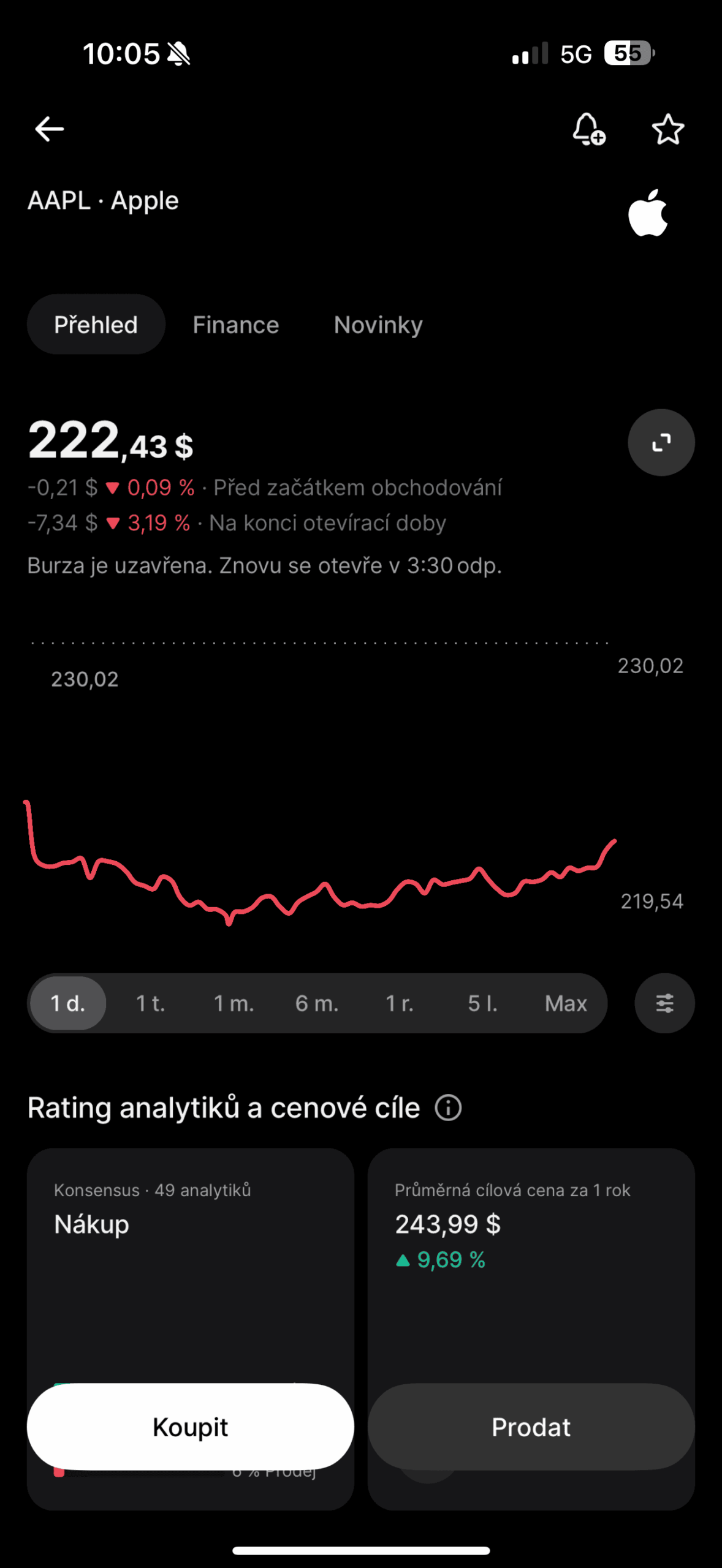Image resolution: width=722 pixels, height=1568 pixels.
Task: Select the 1 d. chart range
Action: pyautogui.click(x=68, y=1003)
